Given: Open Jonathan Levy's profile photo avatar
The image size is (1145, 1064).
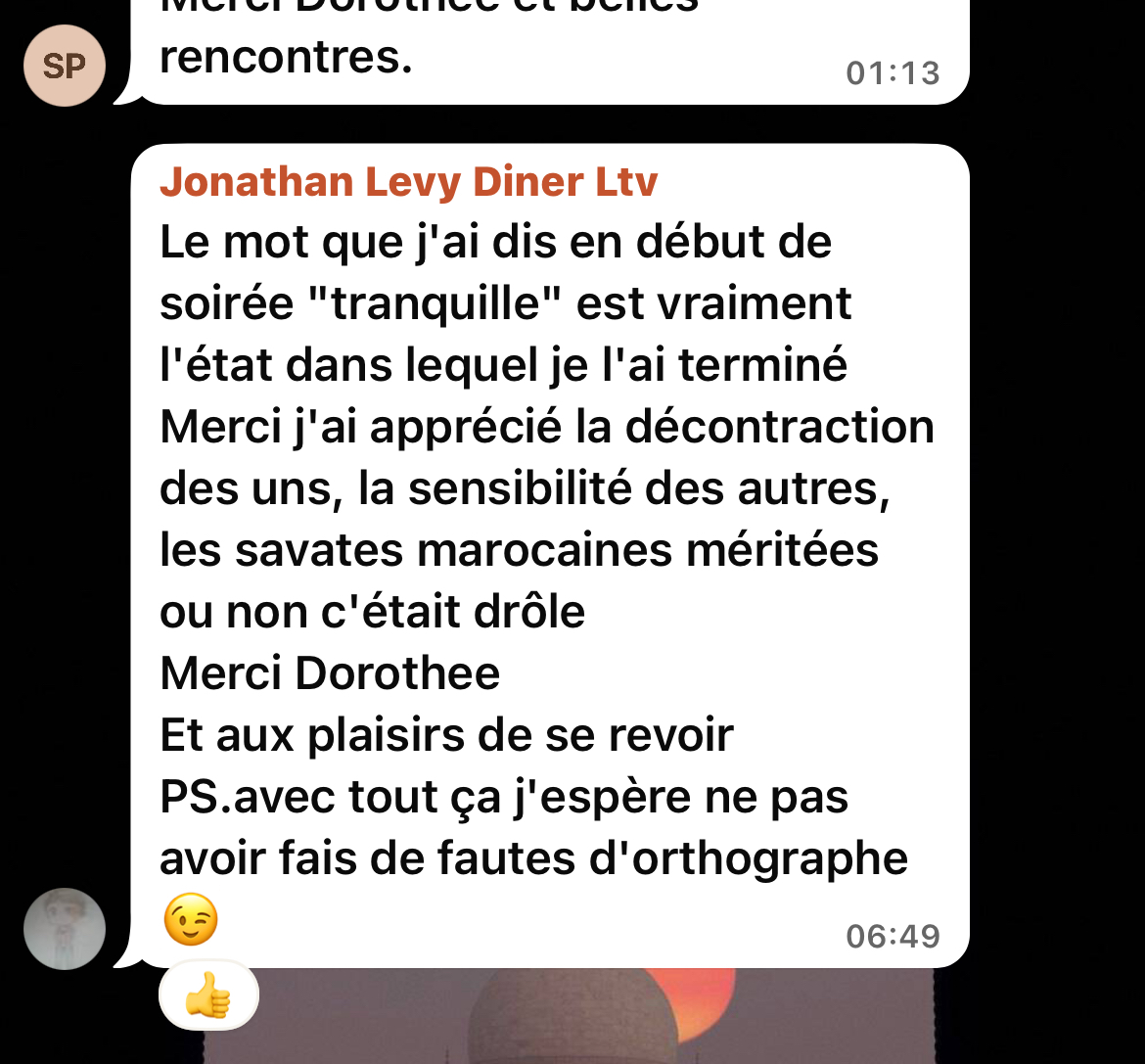Looking at the screenshot, I should 65,928.
